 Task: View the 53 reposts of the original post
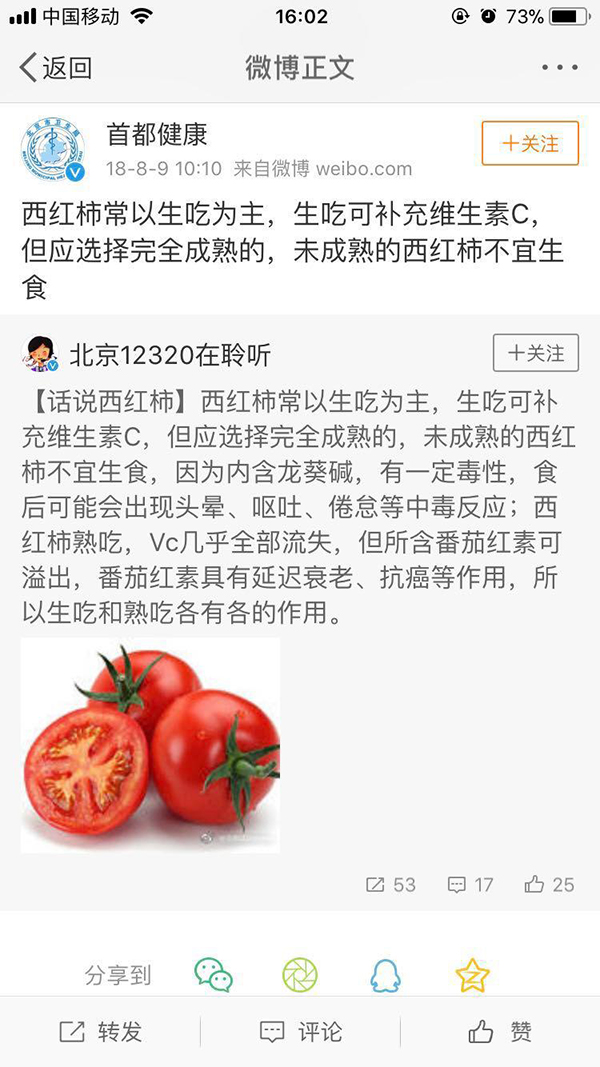[x=391, y=884]
